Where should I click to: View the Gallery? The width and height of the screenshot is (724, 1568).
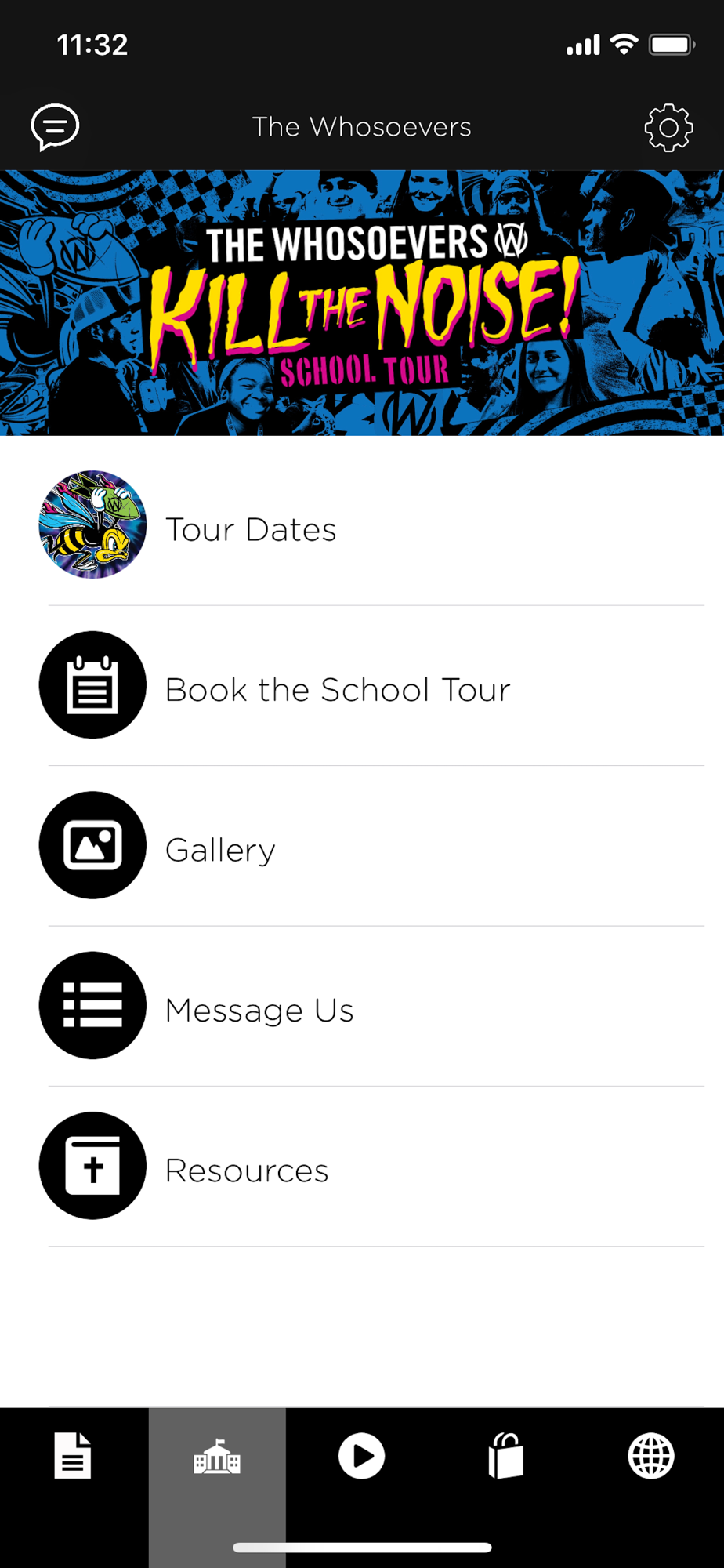[220, 850]
